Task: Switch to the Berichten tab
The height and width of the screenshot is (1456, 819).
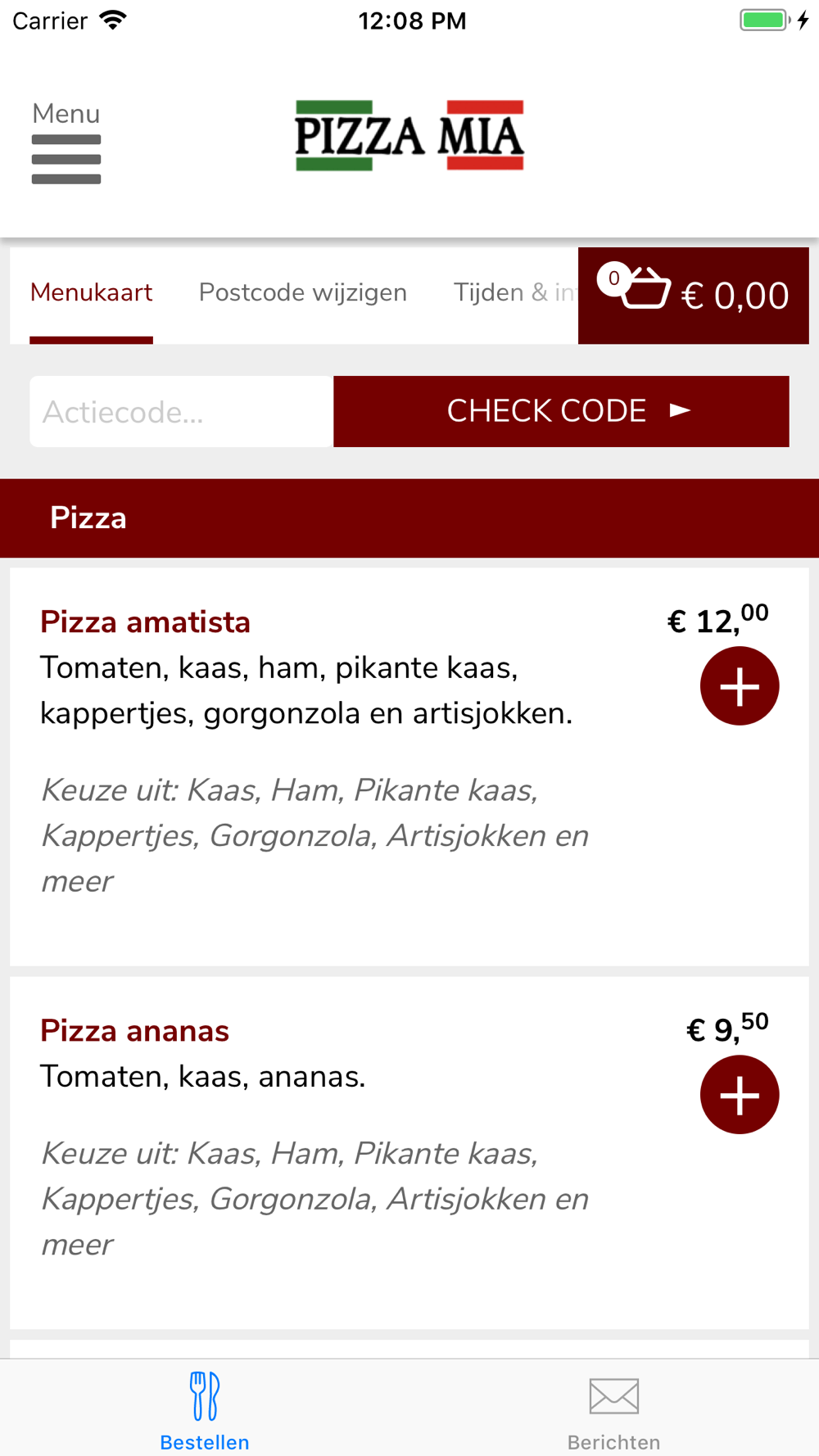Action: 614,1410
